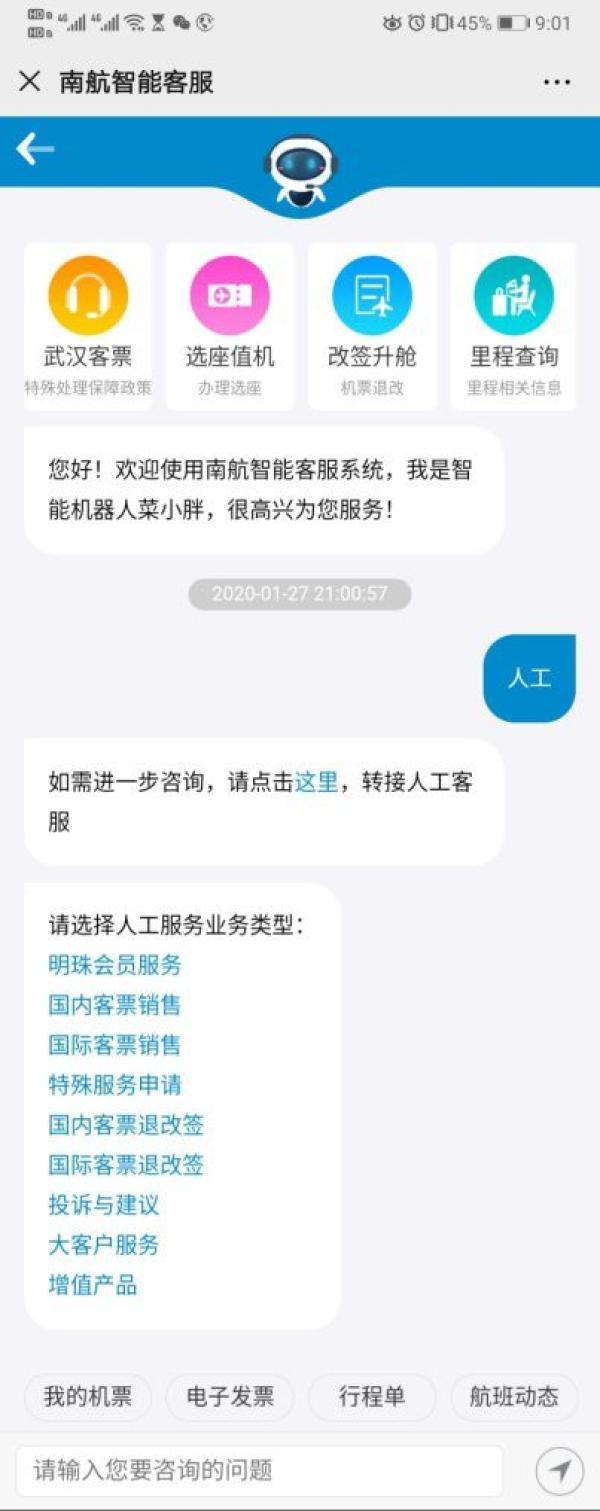600x1511 pixels.
Task: Open the 改签升舱 card
Action: tap(372, 326)
